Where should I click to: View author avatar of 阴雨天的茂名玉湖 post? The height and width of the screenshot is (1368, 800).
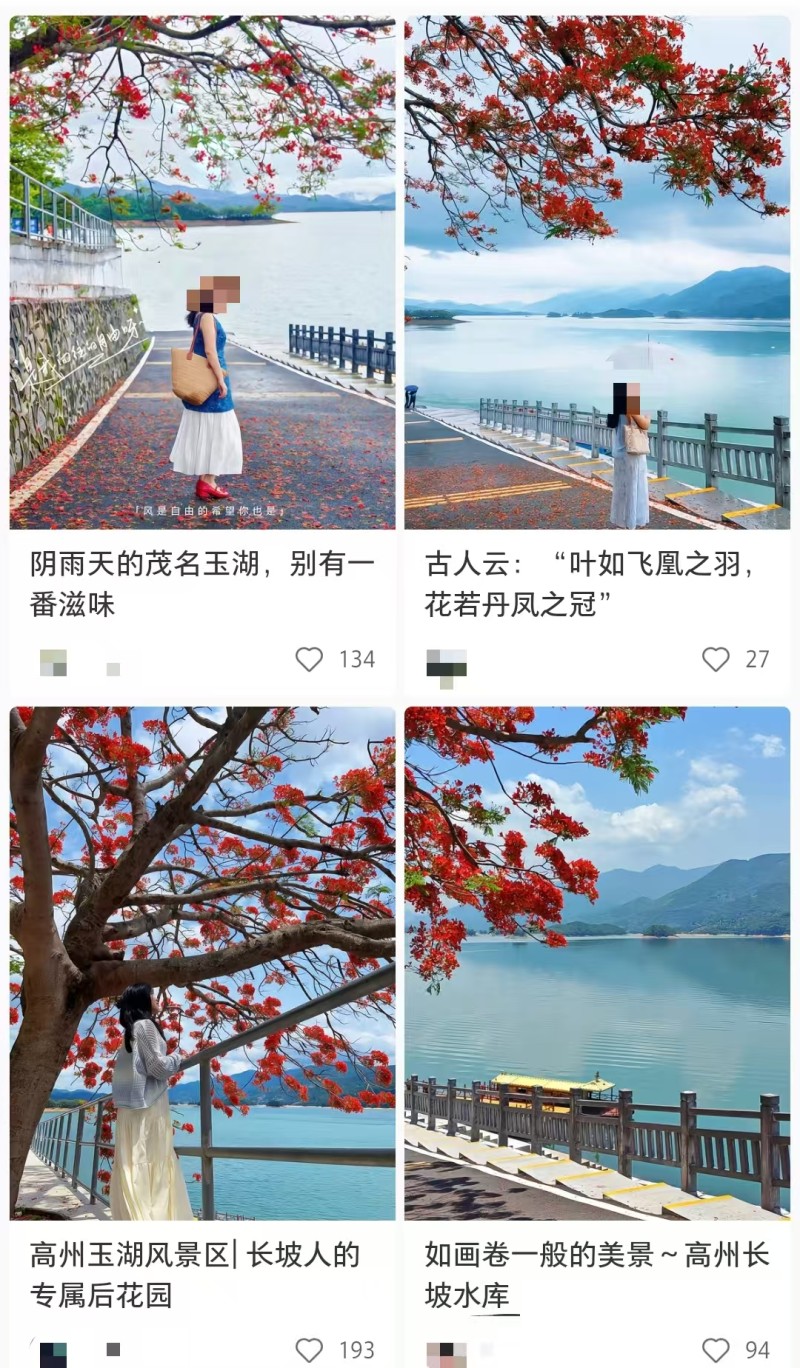coord(54,663)
